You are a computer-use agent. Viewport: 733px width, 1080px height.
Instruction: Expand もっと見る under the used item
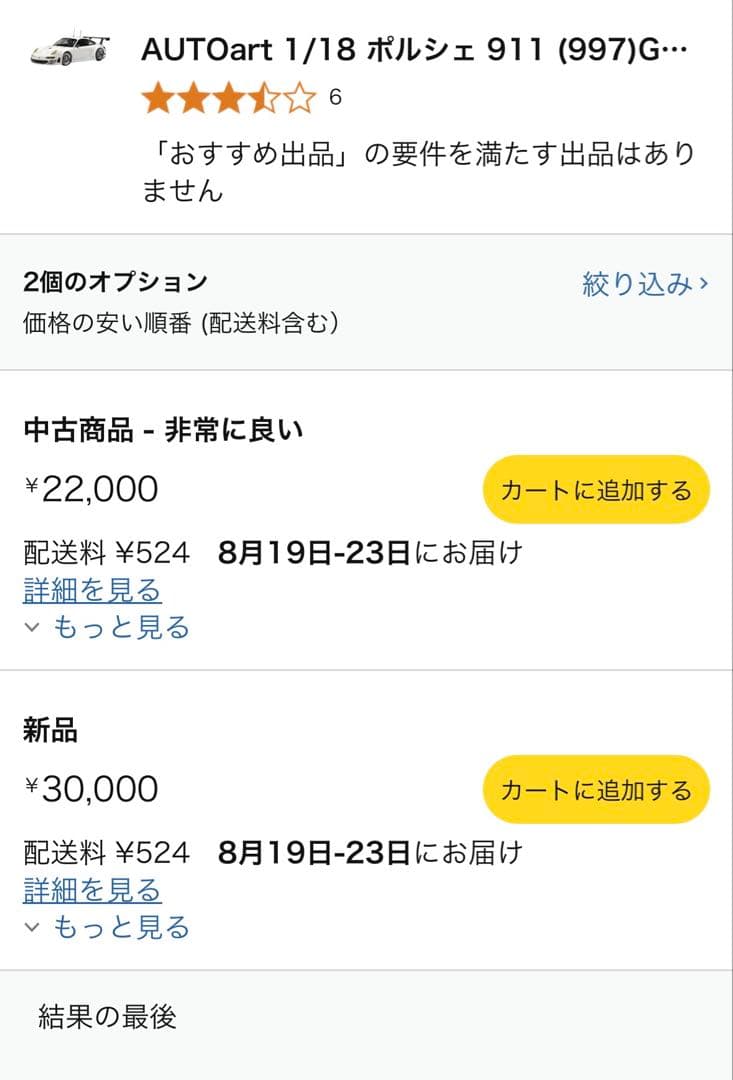click(108, 628)
